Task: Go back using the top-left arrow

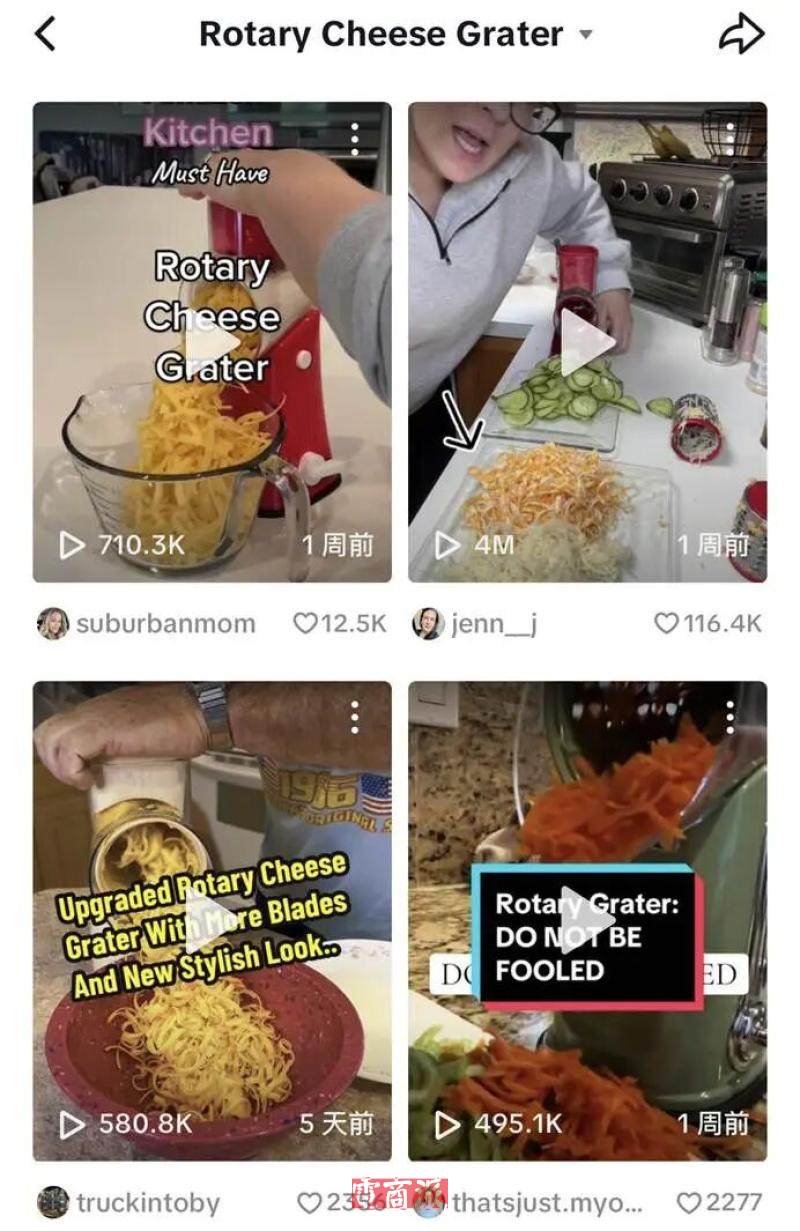Action: click(45, 34)
